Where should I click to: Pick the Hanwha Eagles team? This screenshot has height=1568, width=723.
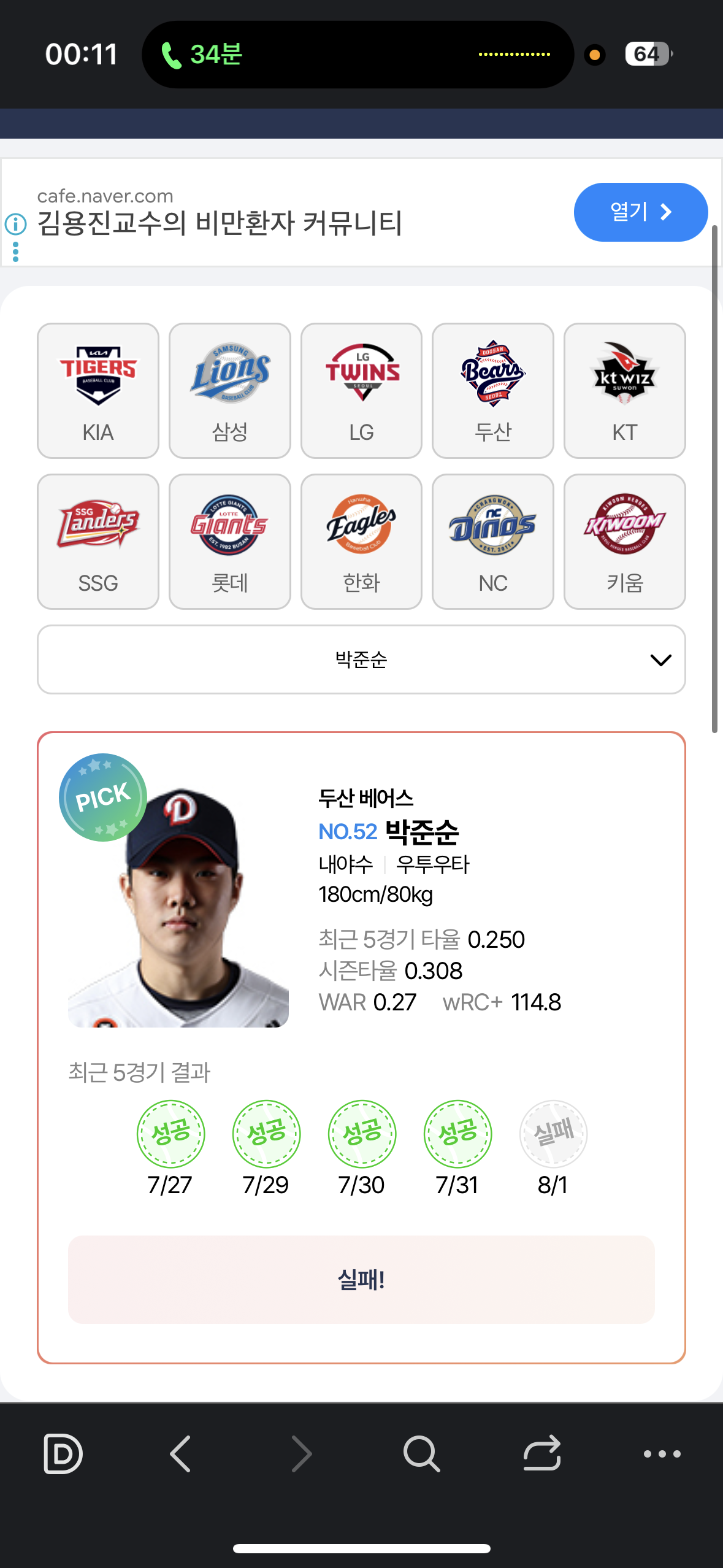[361, 542]
